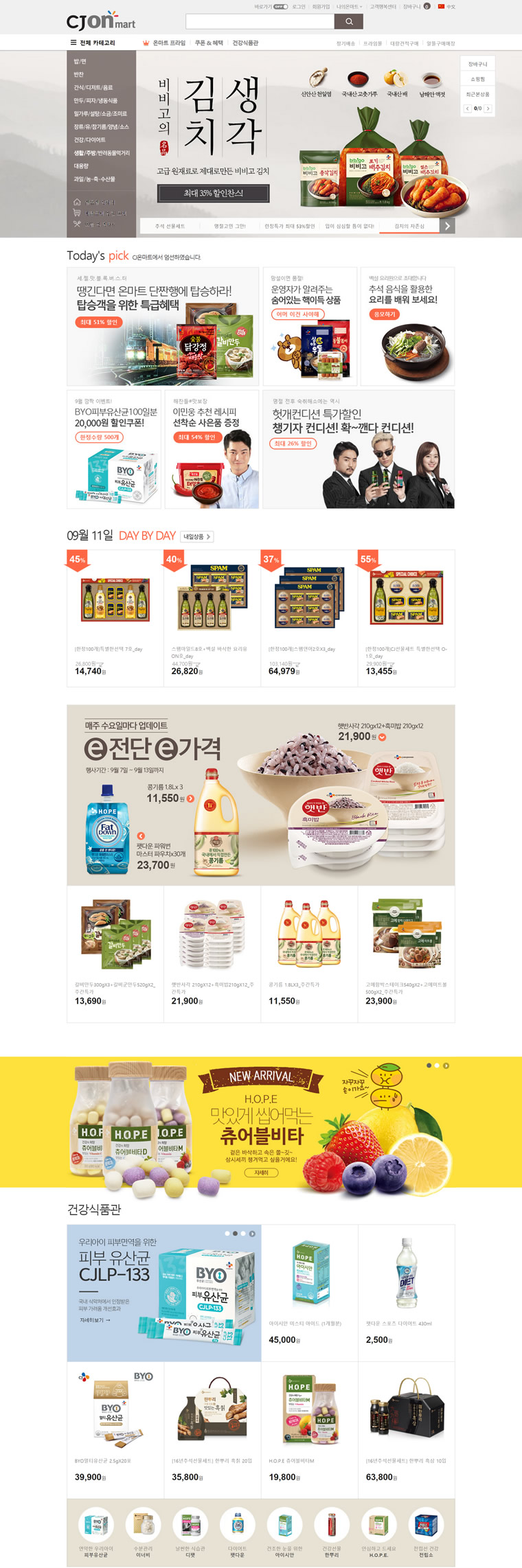Tap the search magnifier button
The image size is (522, 1568).
[349, 21]
